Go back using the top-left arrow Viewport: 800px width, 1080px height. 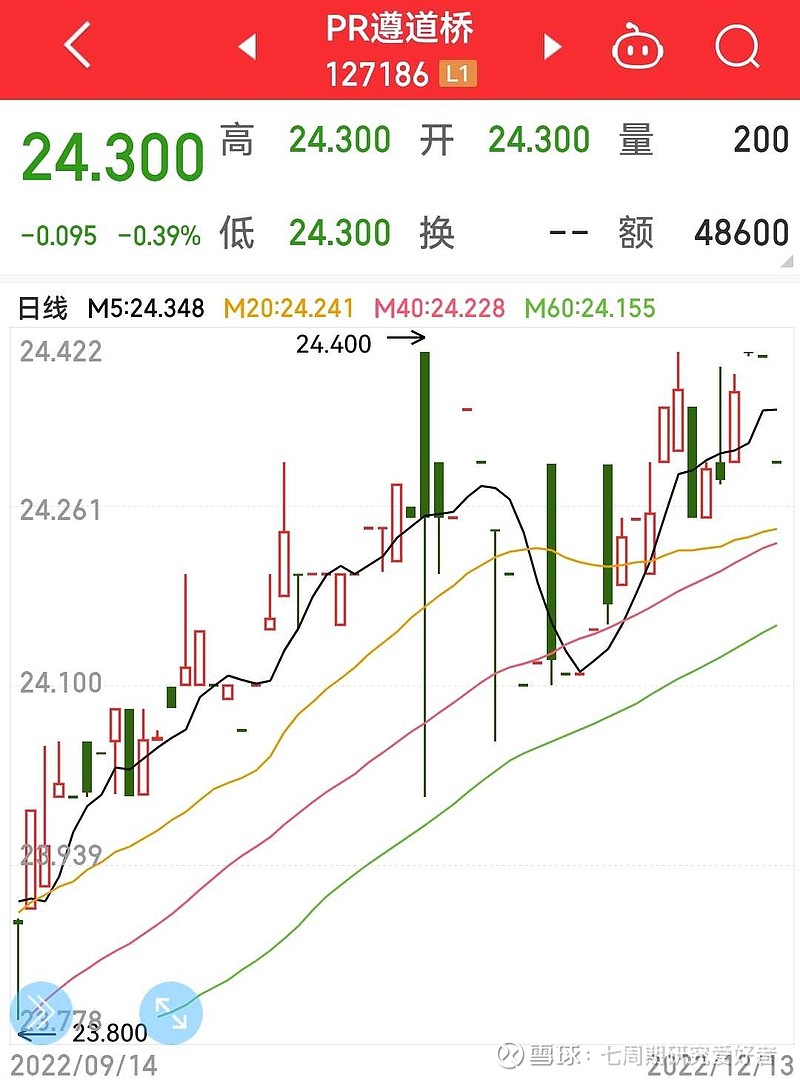click(77, 46)
